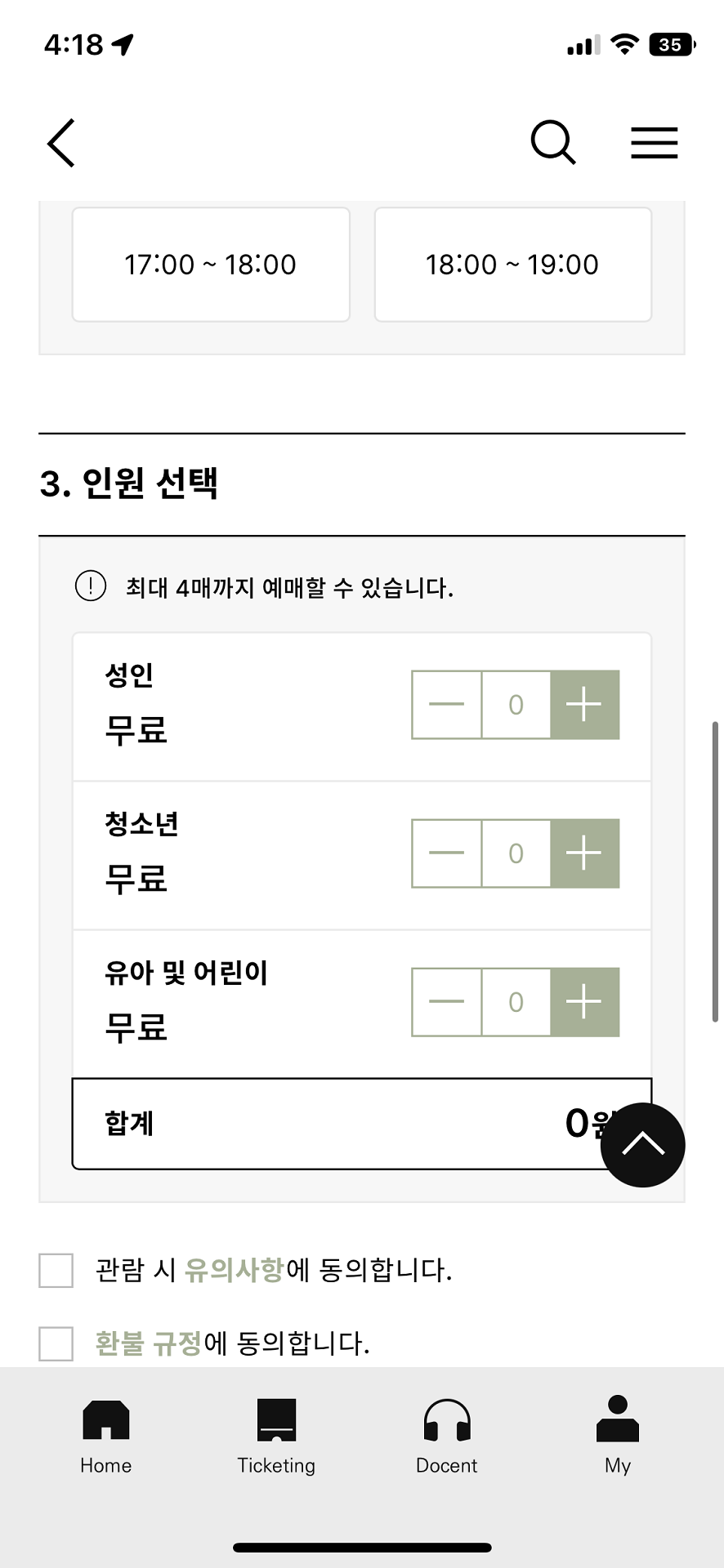
Task: Check the 관람 시 유의사항 agreement box
Action: click(x=56, y=1271)
